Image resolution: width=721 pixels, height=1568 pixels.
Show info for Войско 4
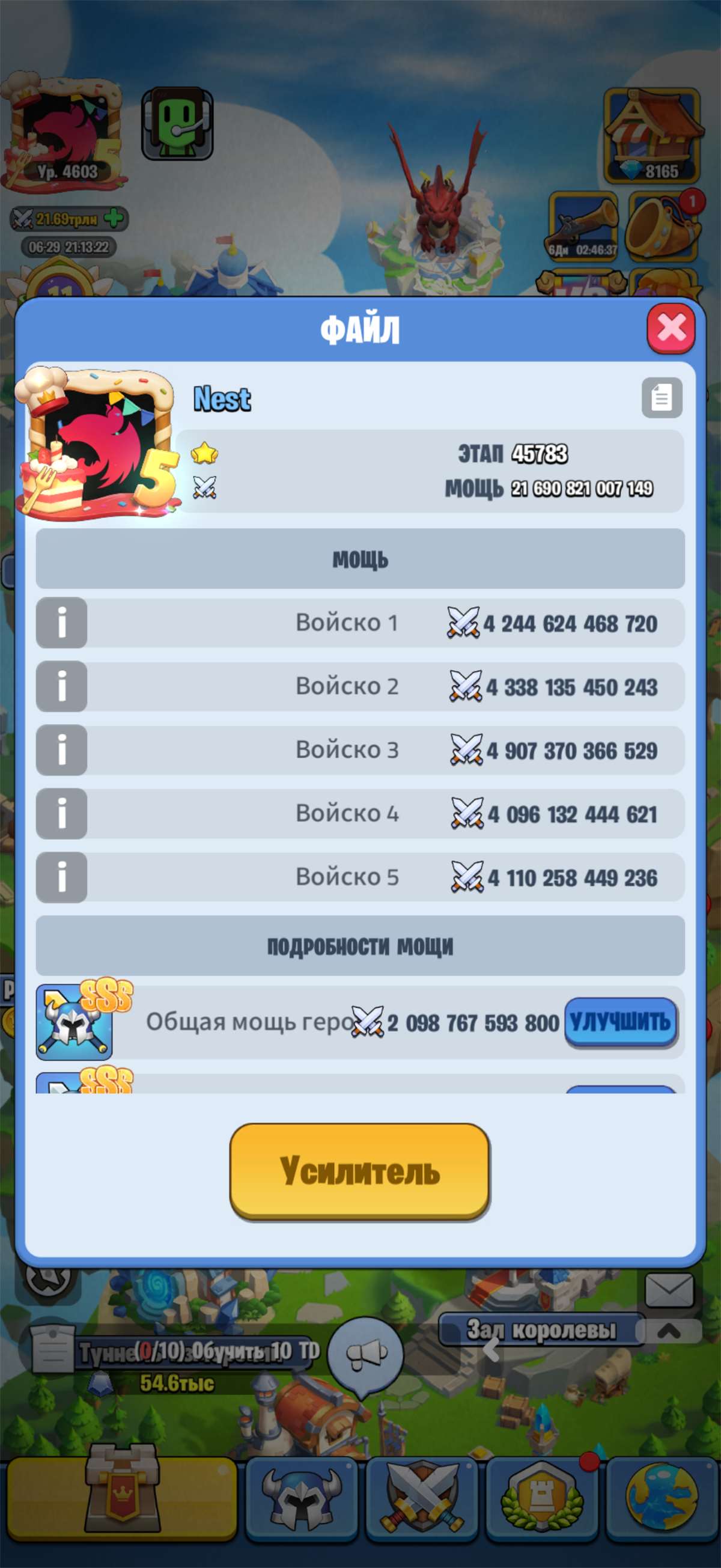pos(61,814)
